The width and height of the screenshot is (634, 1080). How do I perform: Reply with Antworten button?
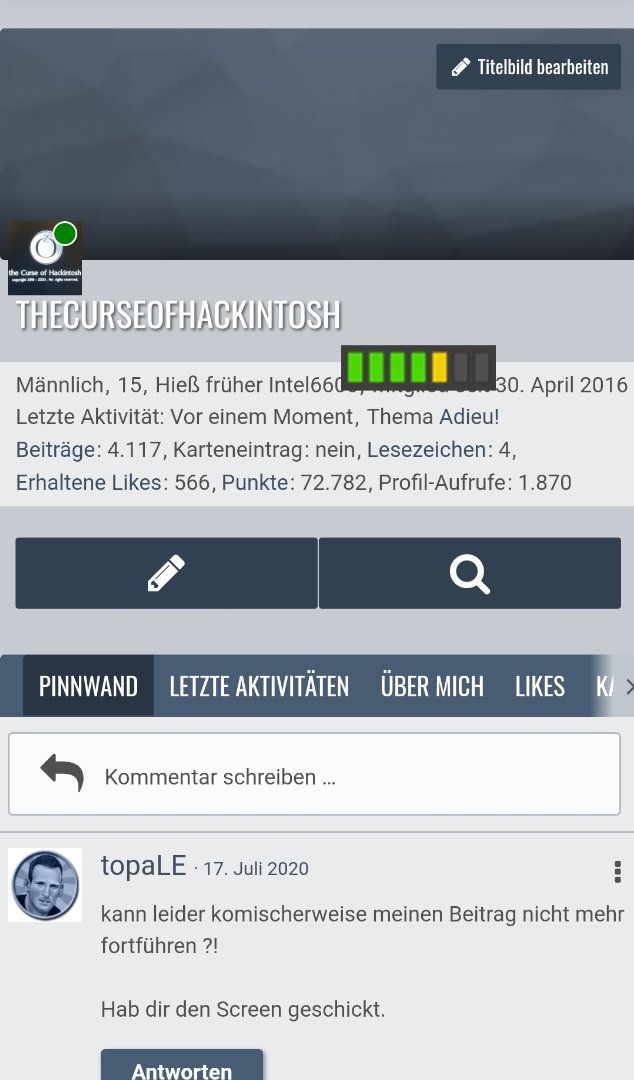coord(181,1068)
